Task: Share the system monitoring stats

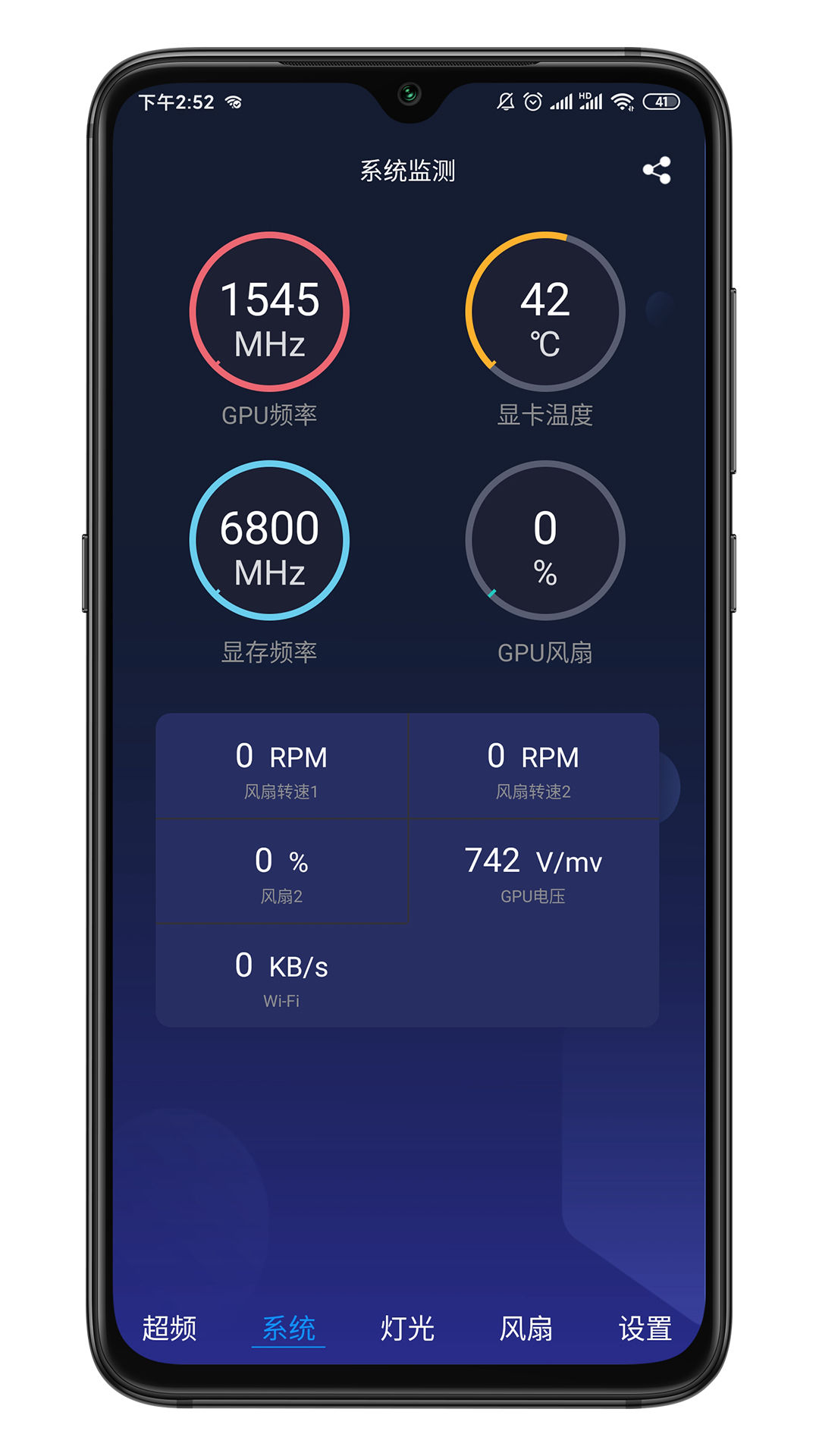Action: [x=657, y=171]
